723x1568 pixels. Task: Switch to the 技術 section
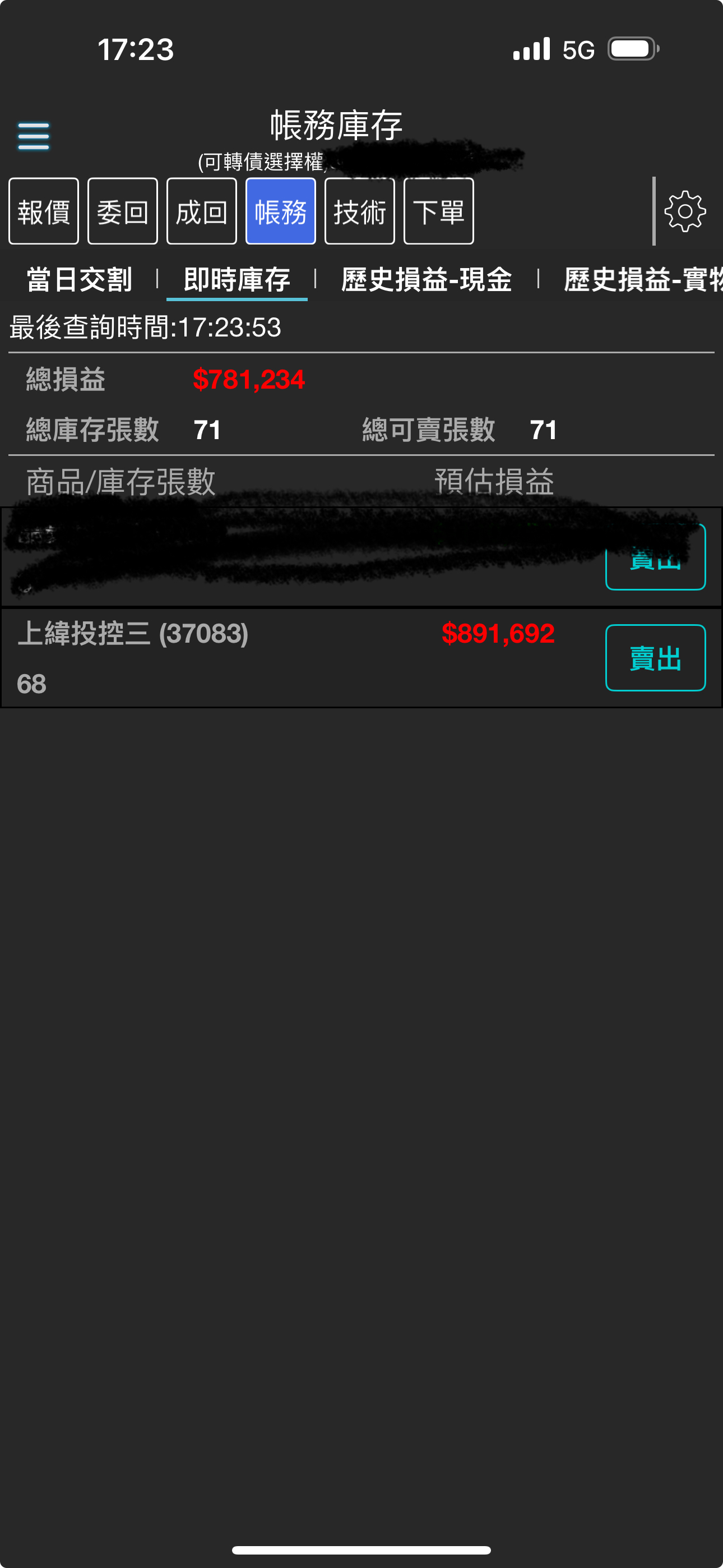pyautogui.click(x=360, y=211)
